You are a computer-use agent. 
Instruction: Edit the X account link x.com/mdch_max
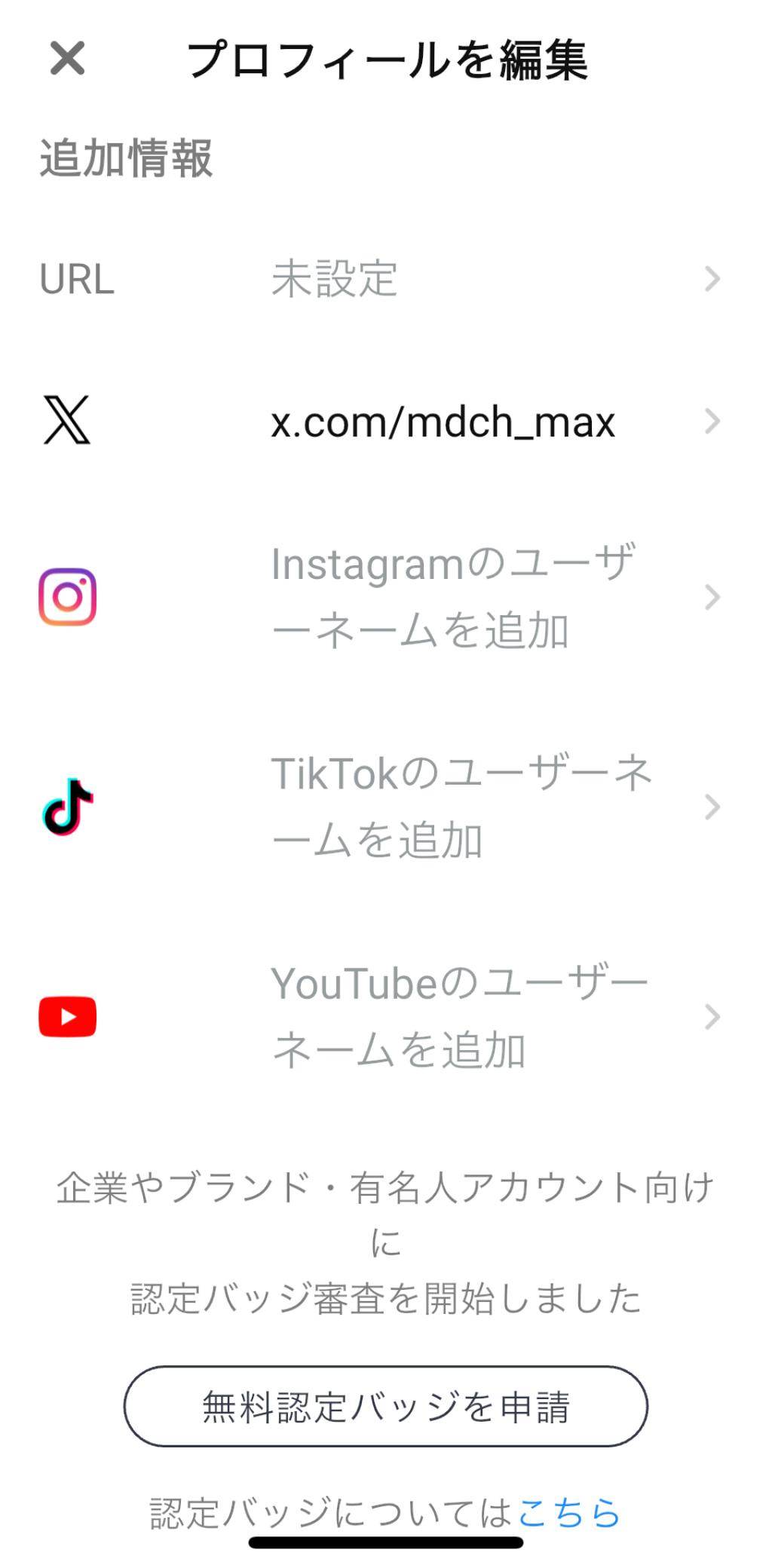click(x=443, y=421)
